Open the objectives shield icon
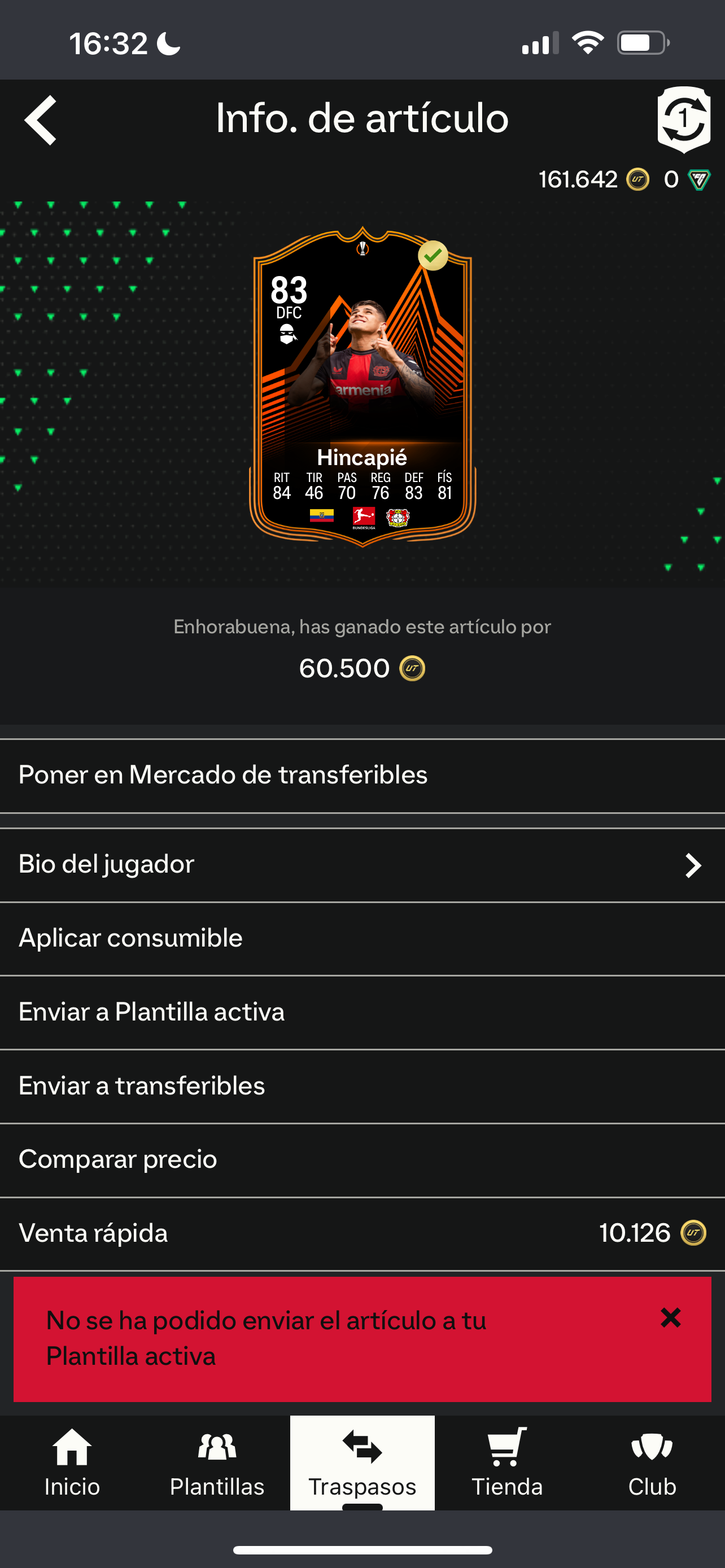Screen dimensions: 725x1568 (x=684, y=119)
